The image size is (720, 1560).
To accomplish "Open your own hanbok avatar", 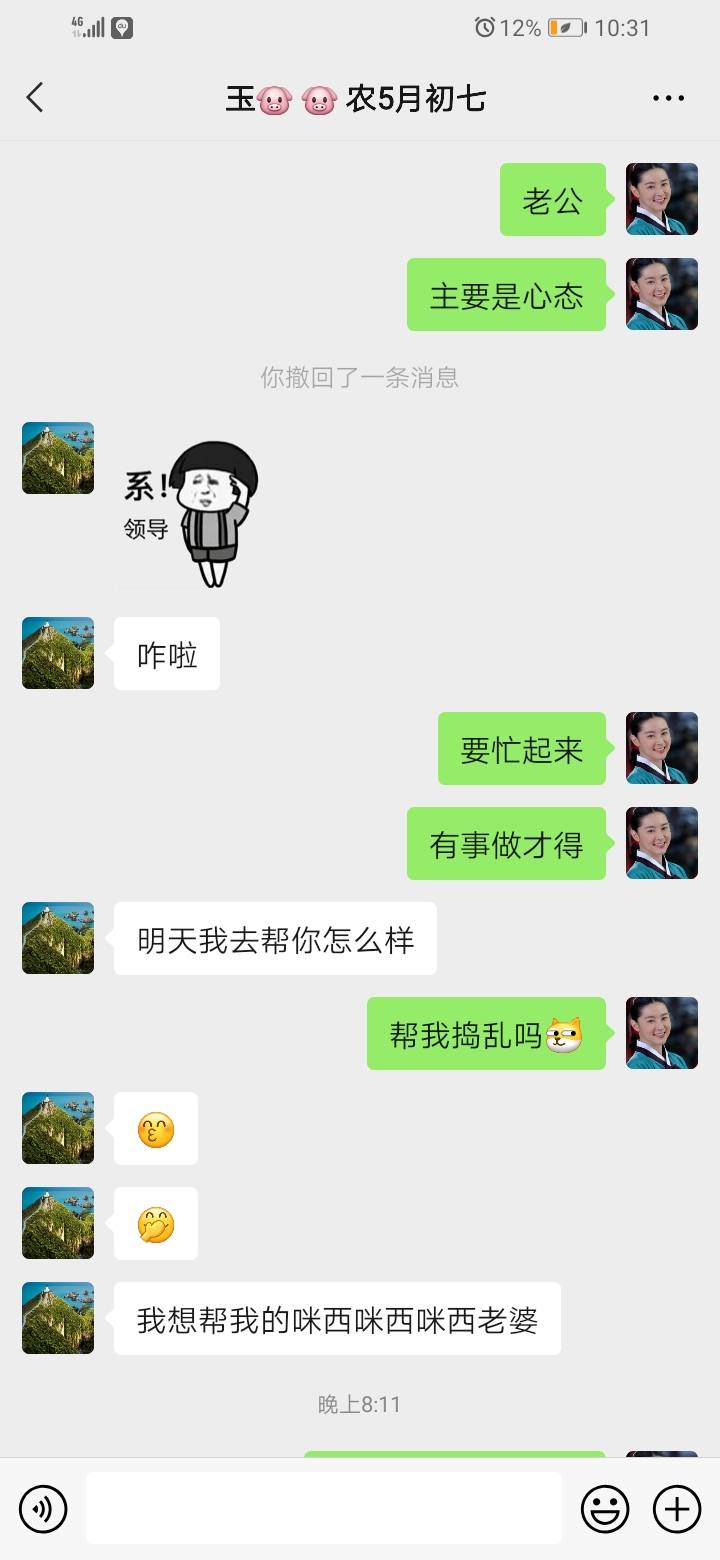I will (x=661, y=199).
